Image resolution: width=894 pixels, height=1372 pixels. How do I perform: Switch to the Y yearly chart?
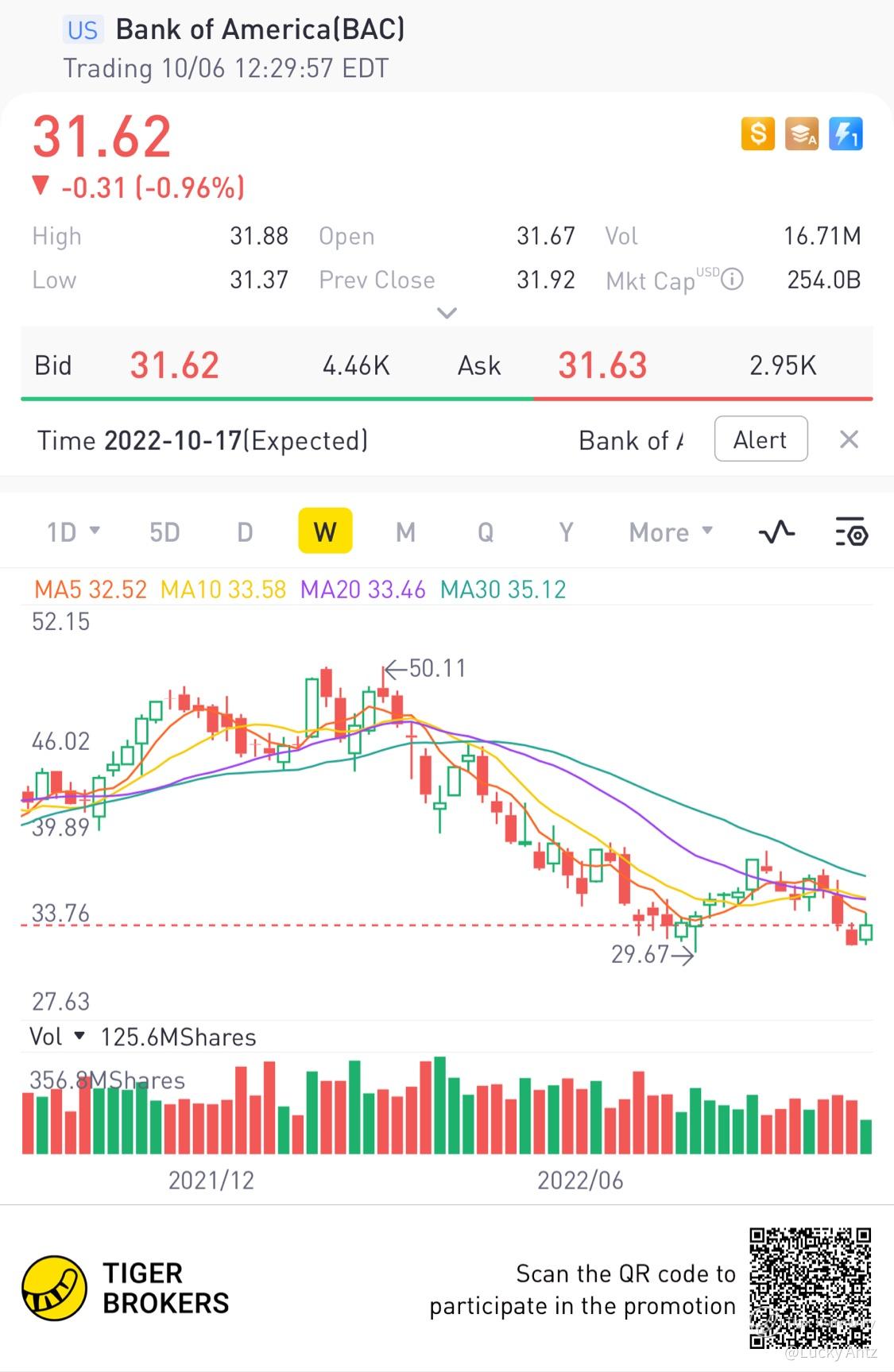566,531
